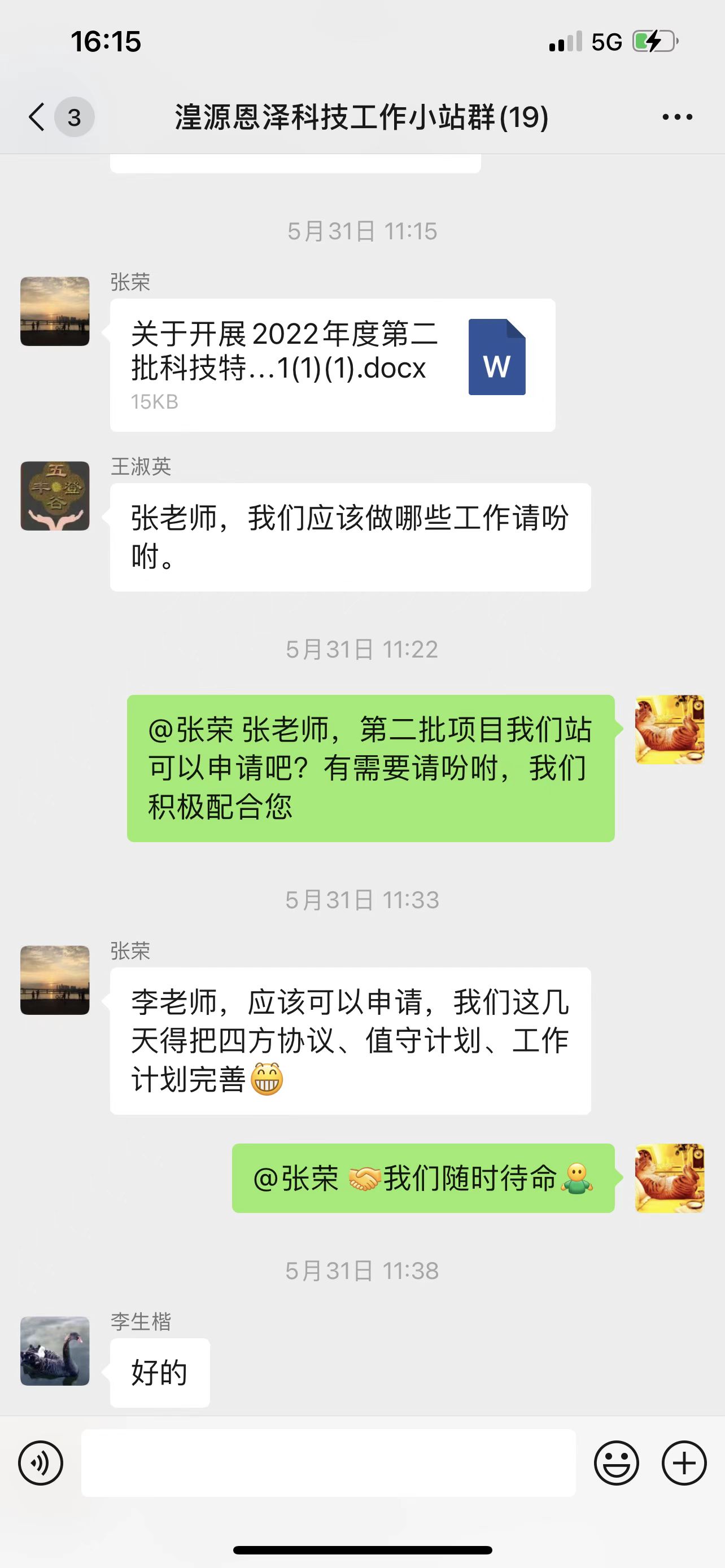Go back to the chat list
Image resolution: width=725 pixels, height=1568 pixels.
(x=38, y=116)
